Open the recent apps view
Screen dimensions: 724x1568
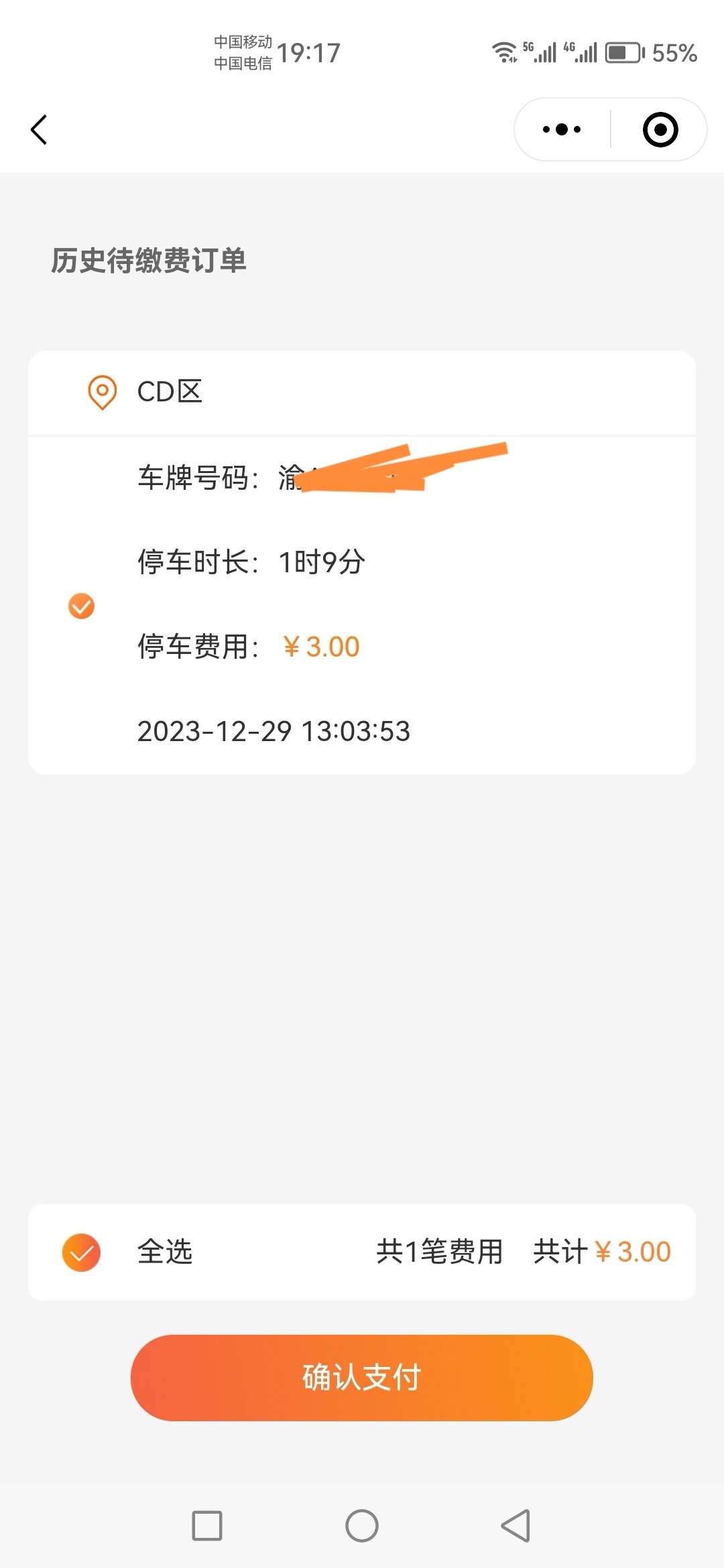[x=207, y=1526]
